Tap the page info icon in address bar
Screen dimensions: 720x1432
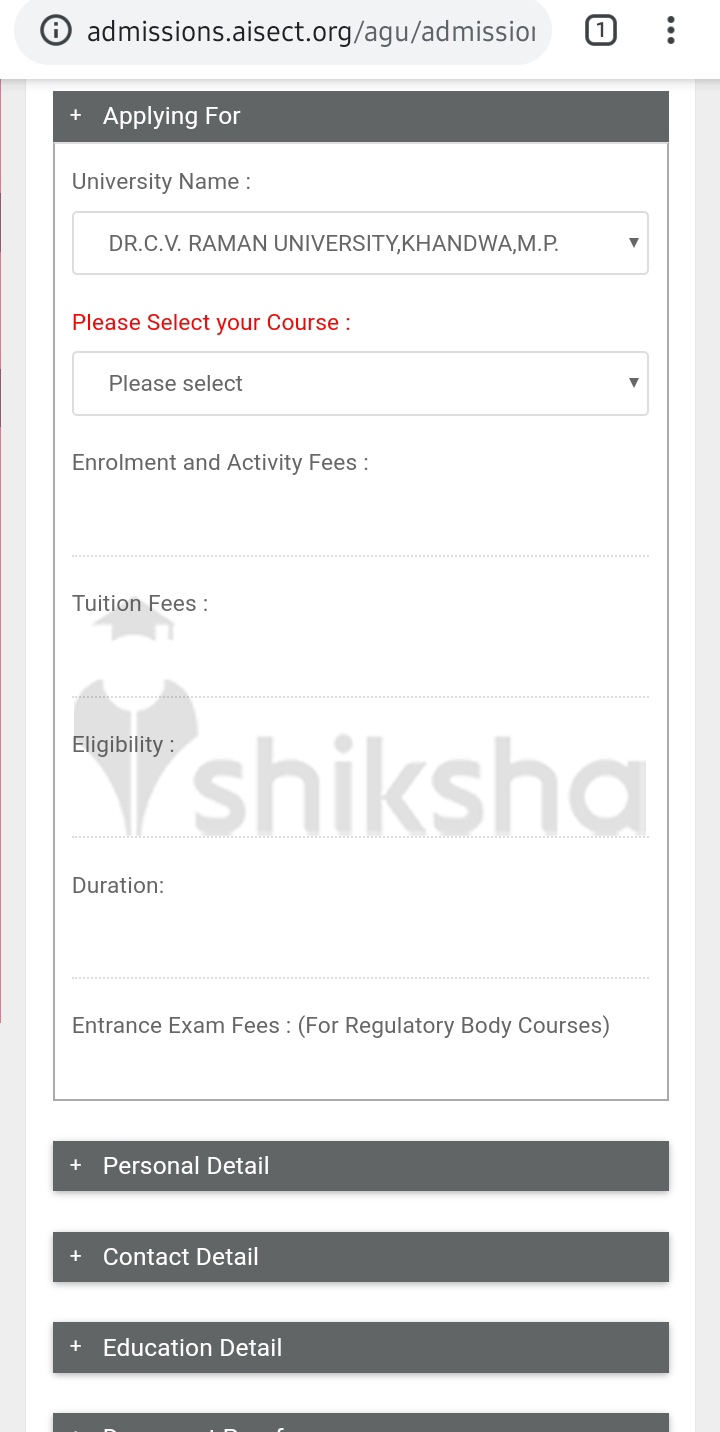[x=57, y=31]
